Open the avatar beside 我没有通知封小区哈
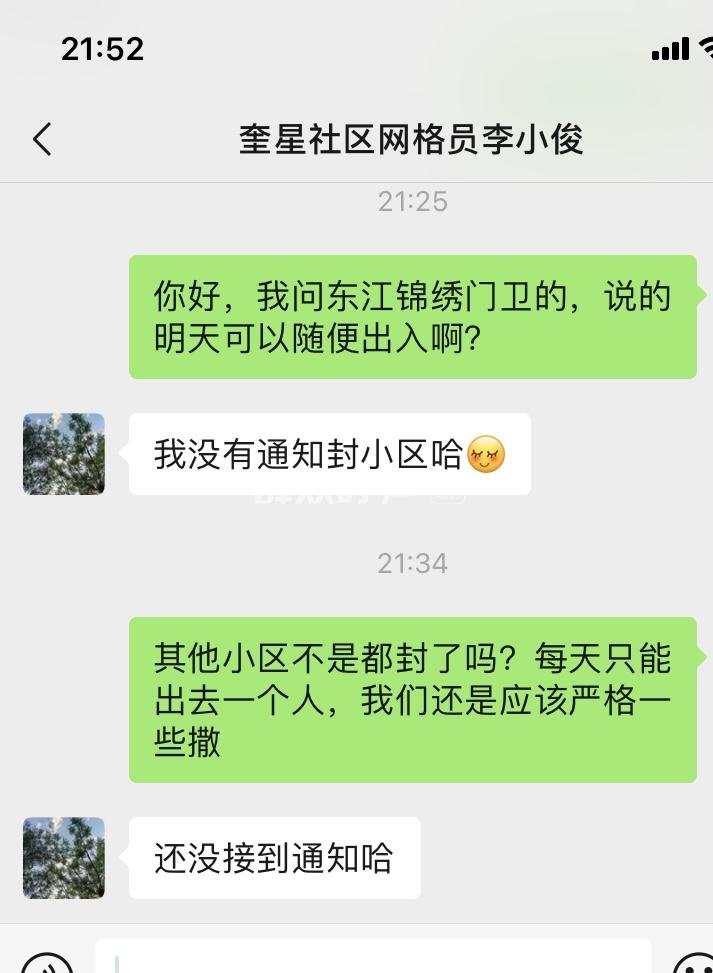This screenshot has height=973, width=713. pos(64,454)
